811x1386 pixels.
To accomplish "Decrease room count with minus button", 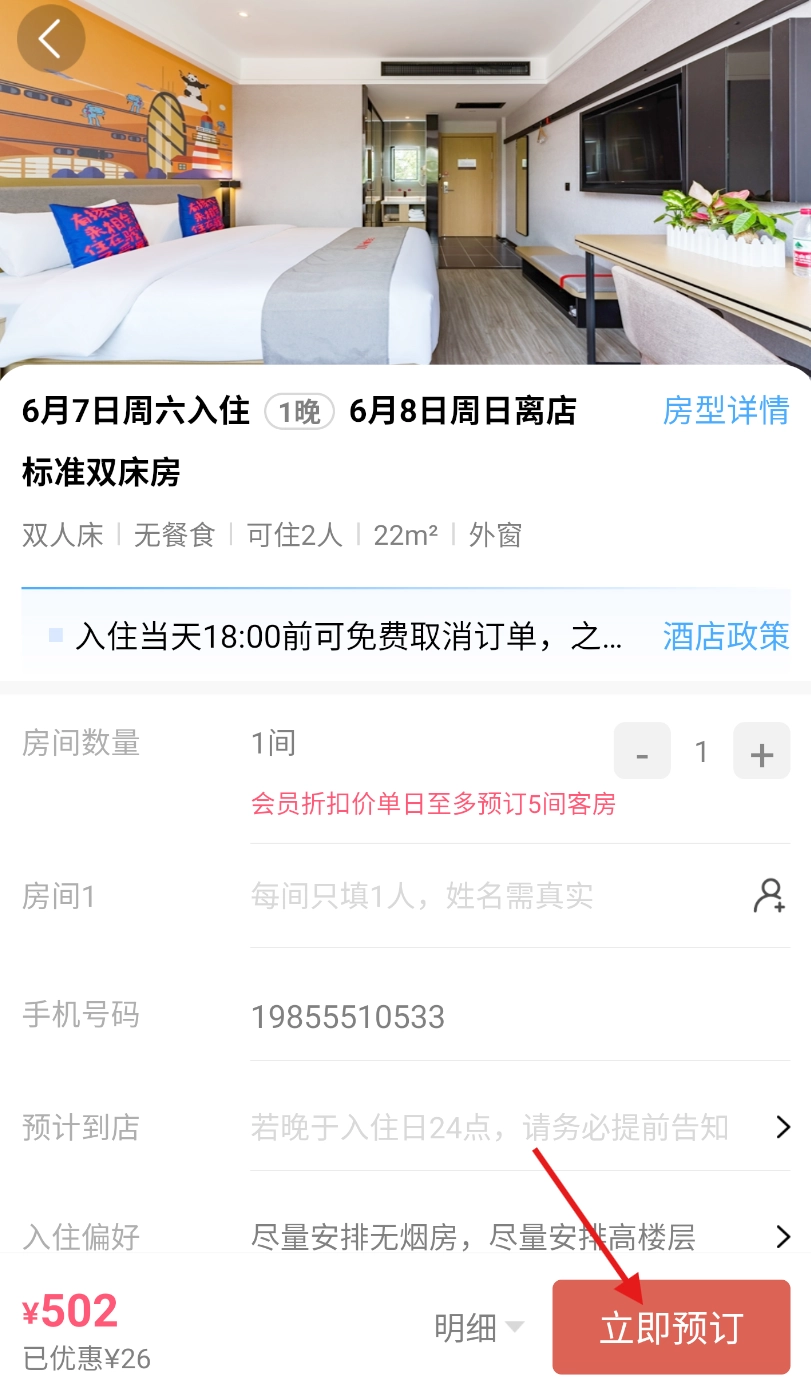I will tap(642, 752).
